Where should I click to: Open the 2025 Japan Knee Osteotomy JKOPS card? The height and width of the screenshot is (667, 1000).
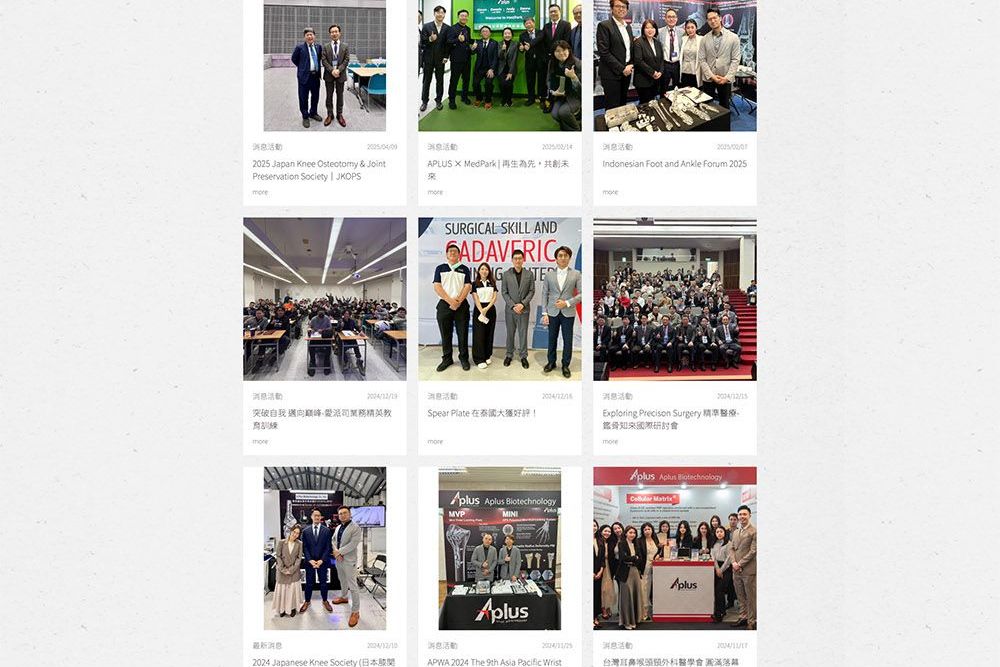(x=319, y=169)
